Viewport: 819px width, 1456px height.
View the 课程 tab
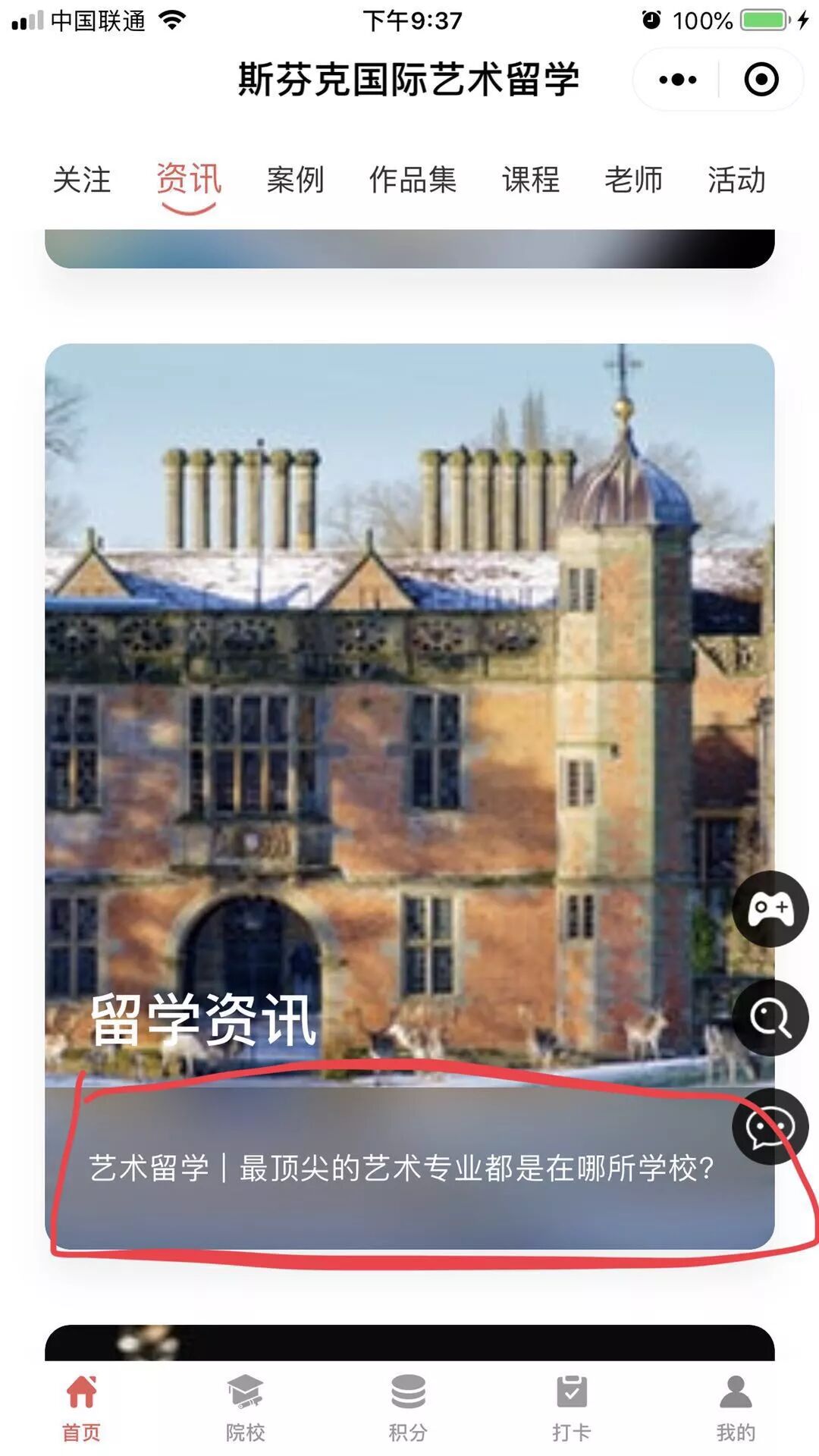point(531,180)
